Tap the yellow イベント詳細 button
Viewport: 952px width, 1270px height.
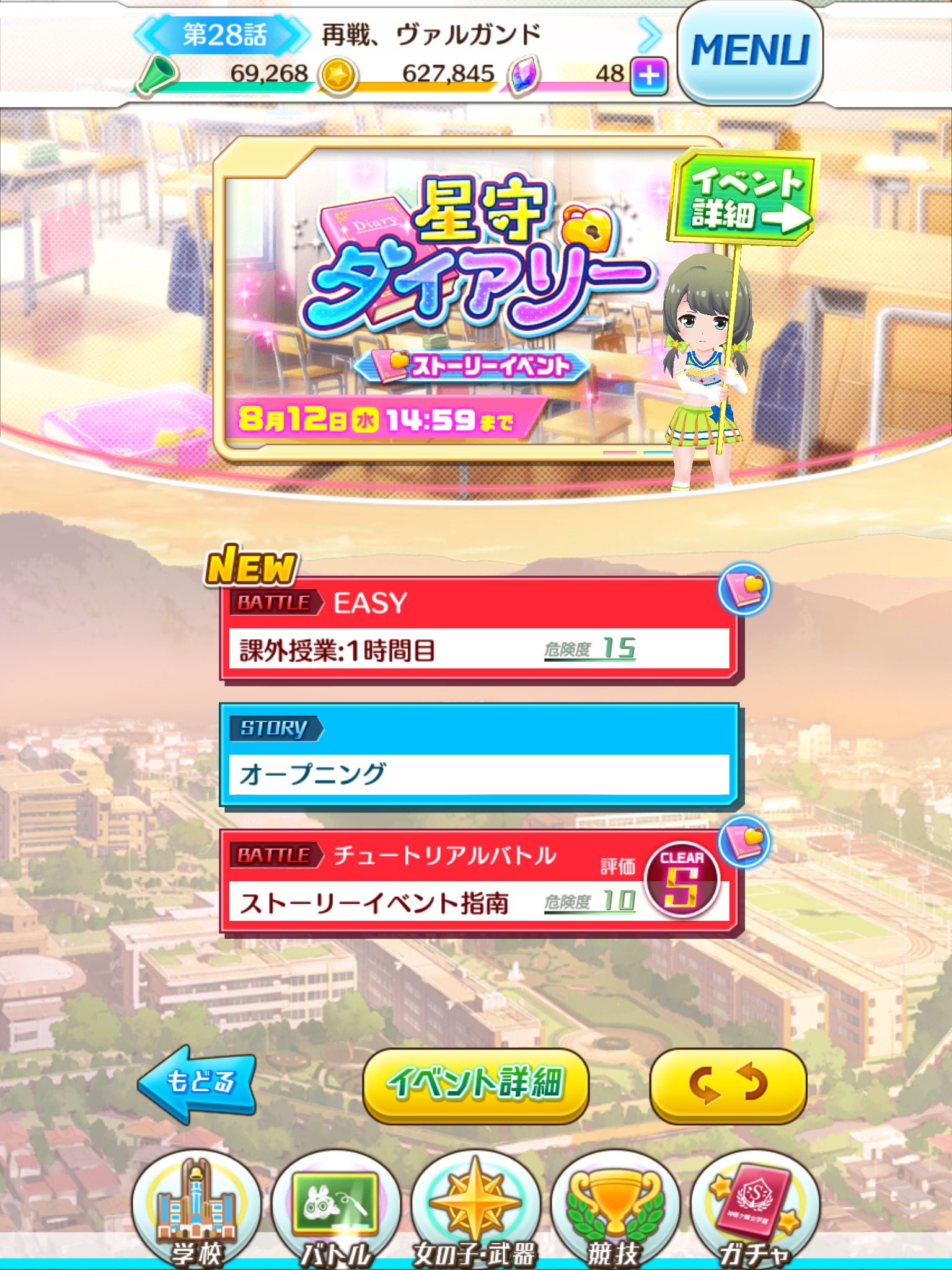tap(475, 1085)
